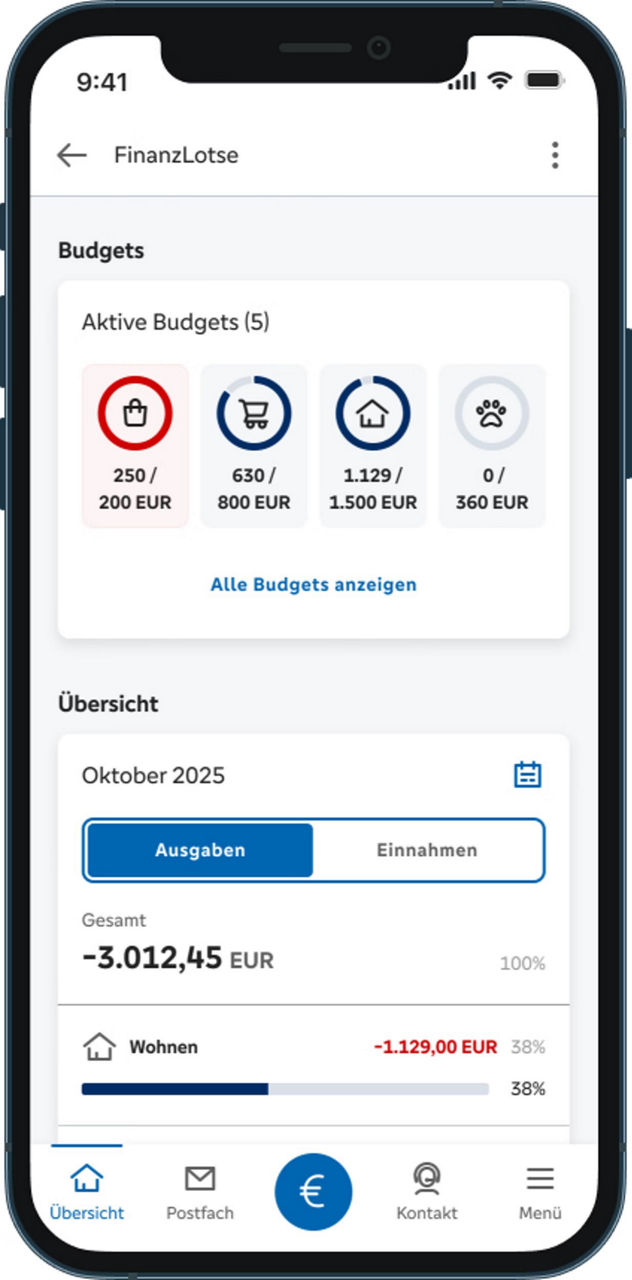
Task: Open the three-dot overflow menu
Action: point(554,155)
